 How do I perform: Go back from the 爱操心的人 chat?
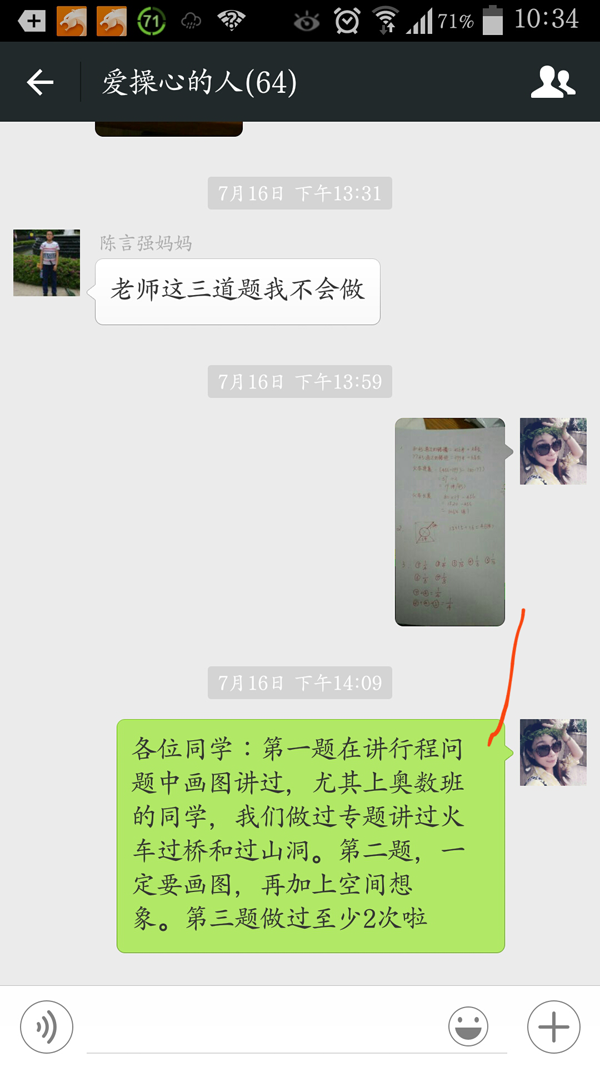[x=40, y=82]
